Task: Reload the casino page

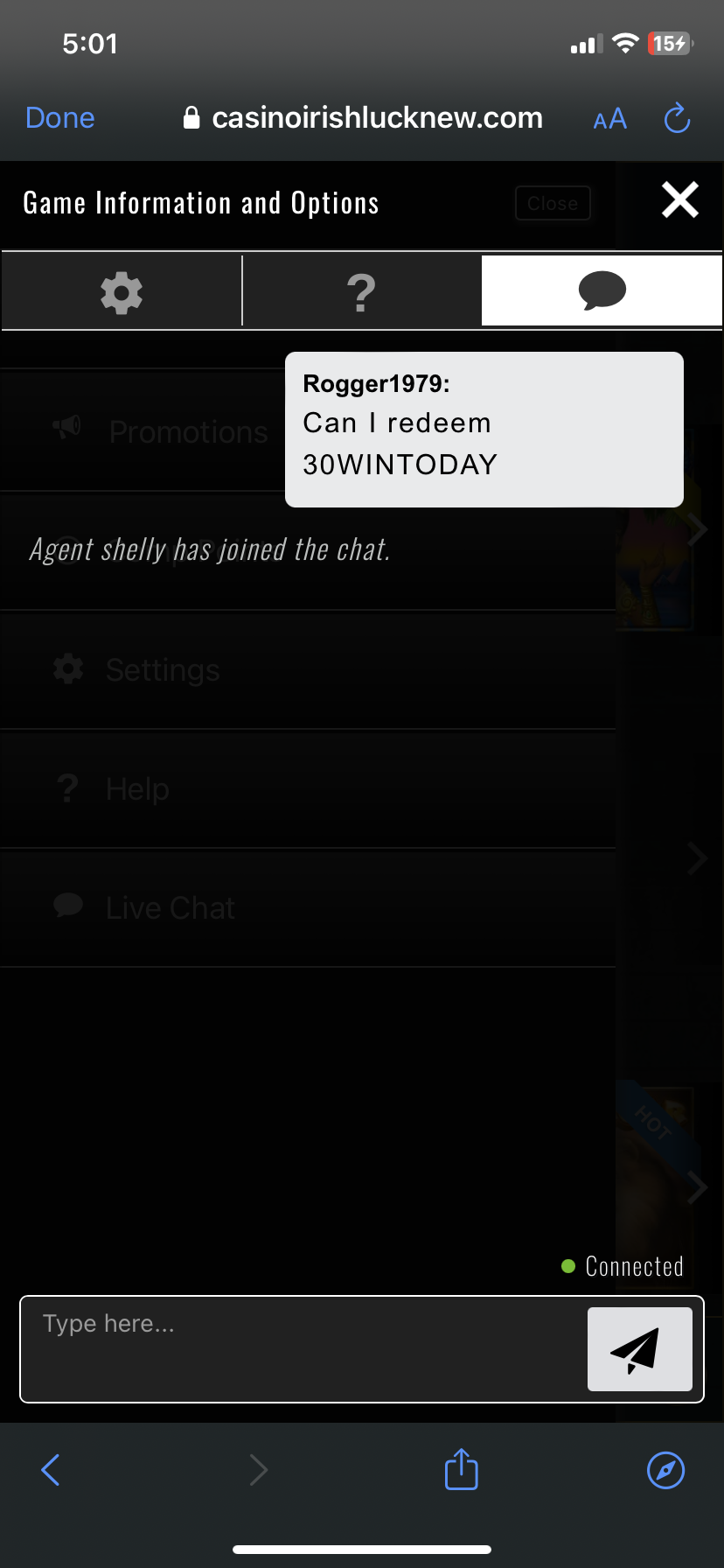Action: pyautogui.click(x=677, y=118)
